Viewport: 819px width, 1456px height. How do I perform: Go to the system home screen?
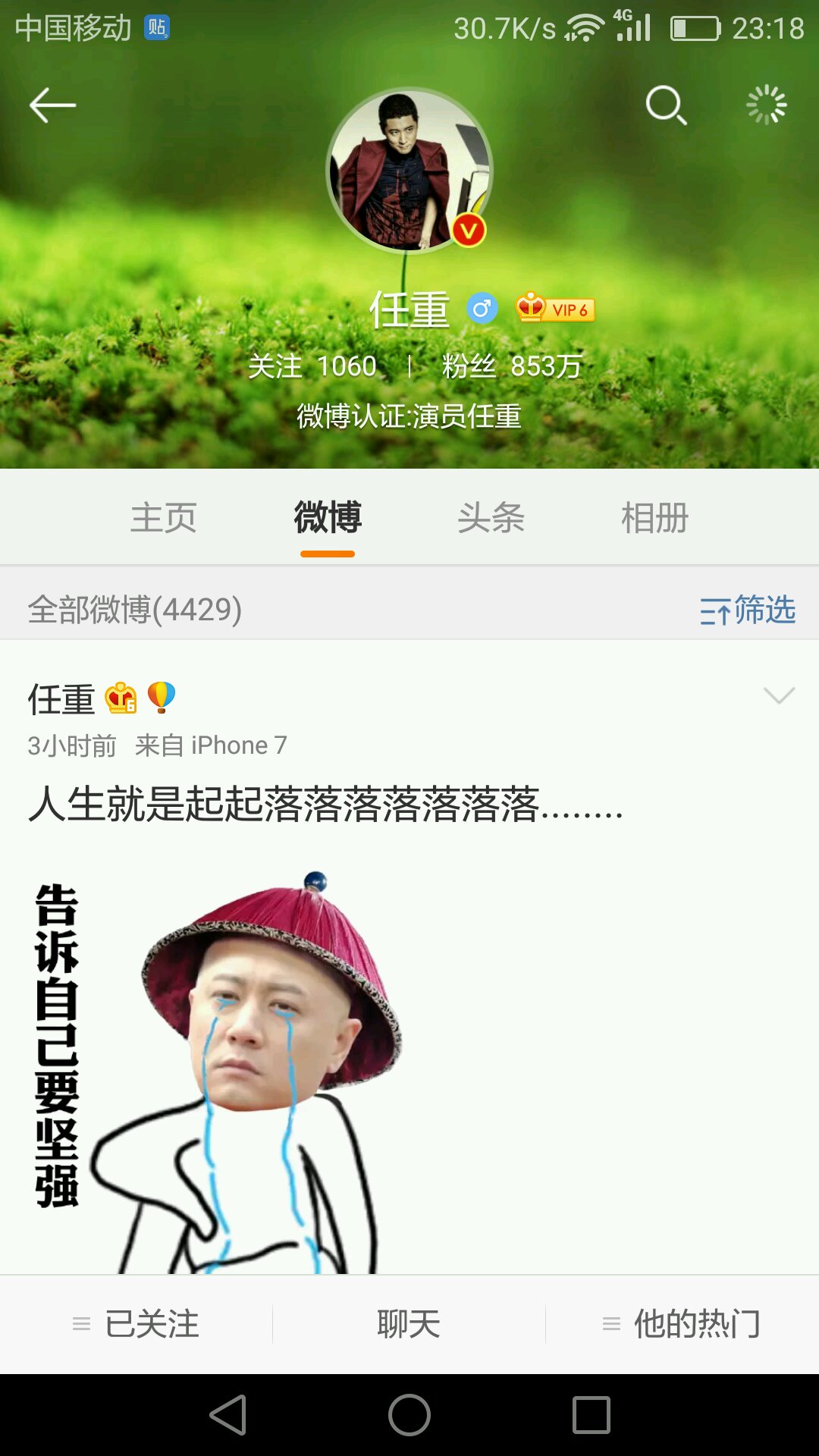(409, 1415)
